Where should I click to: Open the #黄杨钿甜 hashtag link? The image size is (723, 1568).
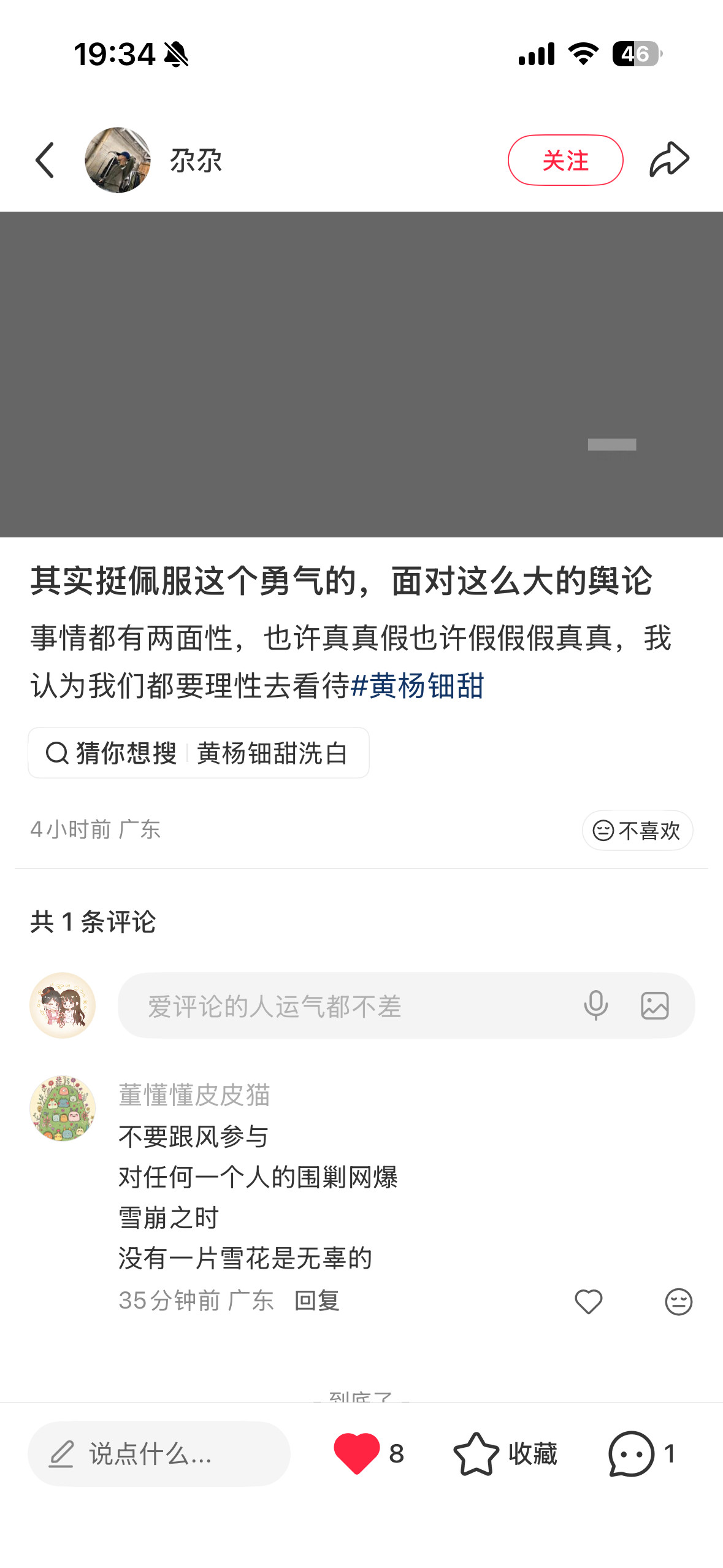tap(420, 688)
